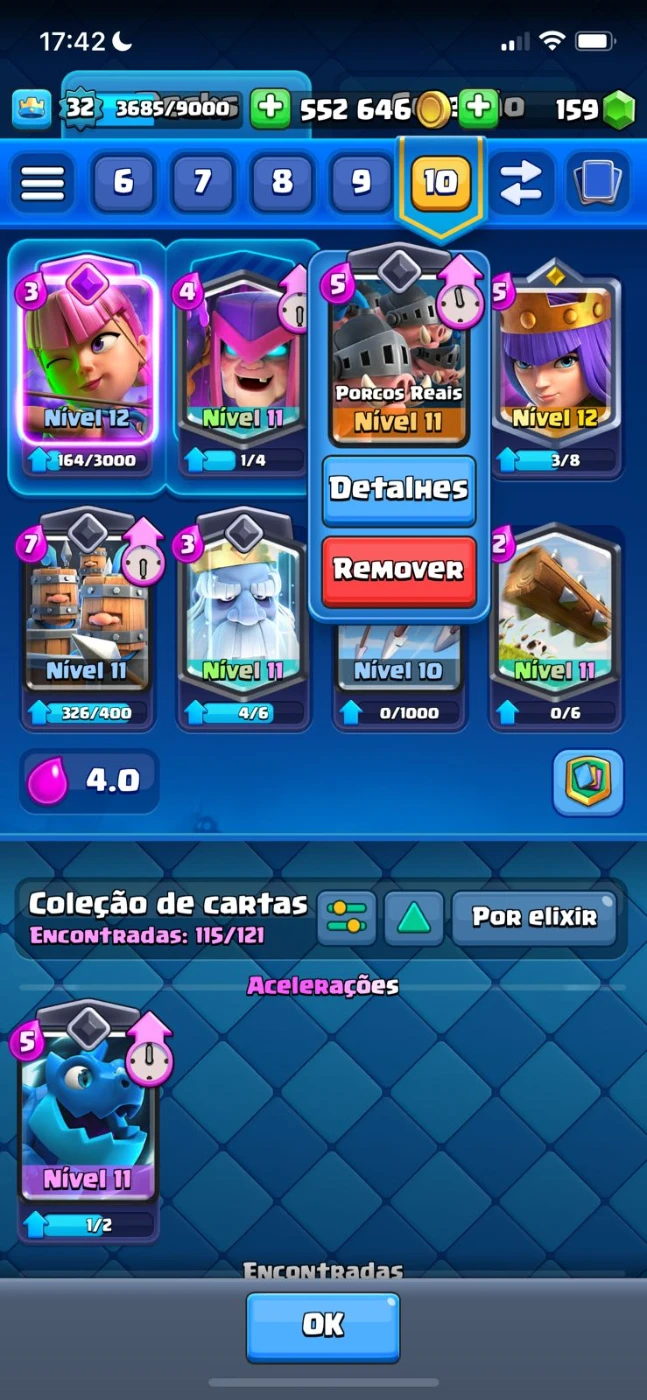Switch to deck slot 9
This screenshot has height=1400, width=647.
[361, 183]
